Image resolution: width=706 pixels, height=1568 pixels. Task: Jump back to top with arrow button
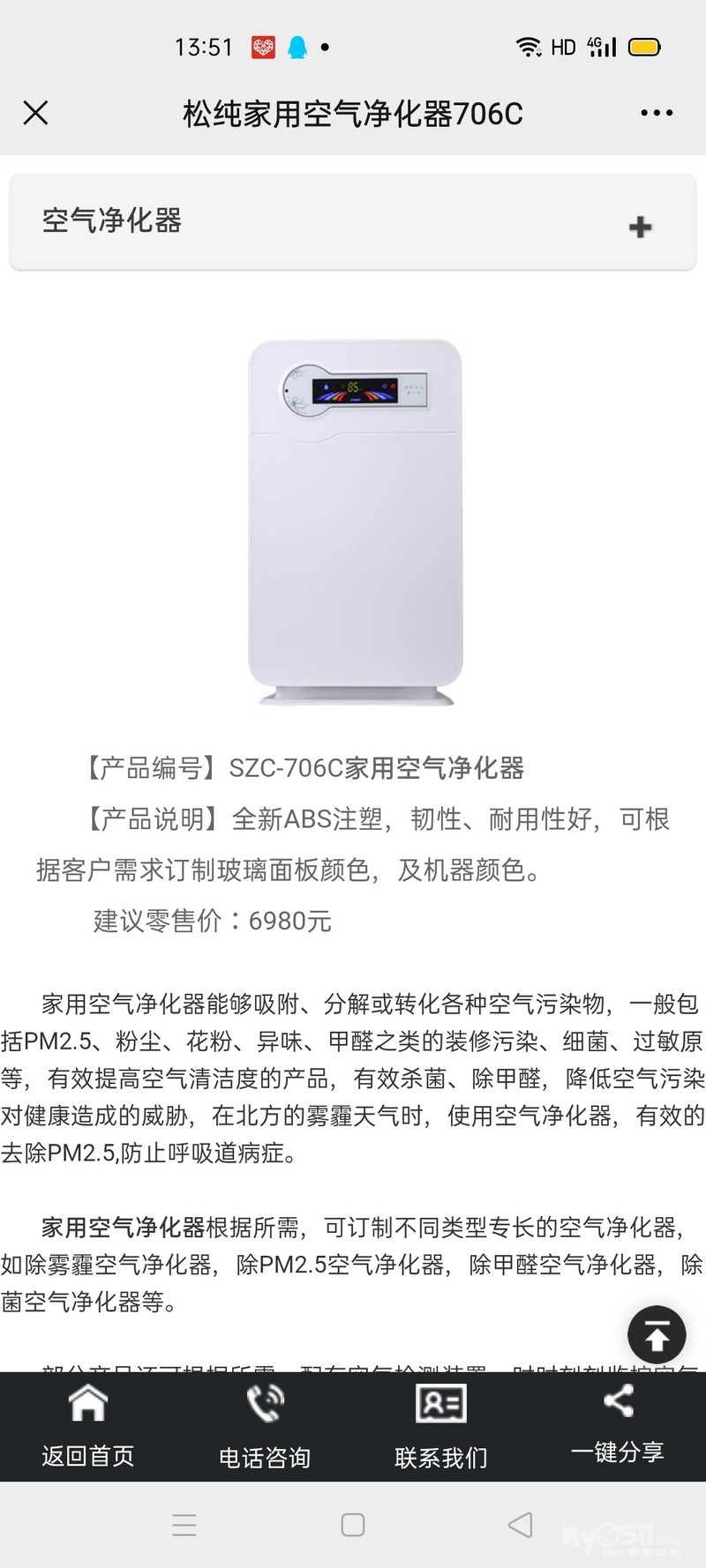click(x=657, y=1335)
